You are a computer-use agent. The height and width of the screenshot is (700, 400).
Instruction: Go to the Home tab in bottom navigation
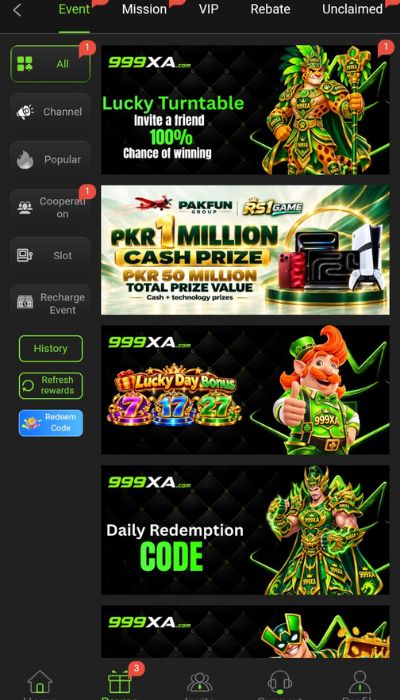(x=40, y=684)
